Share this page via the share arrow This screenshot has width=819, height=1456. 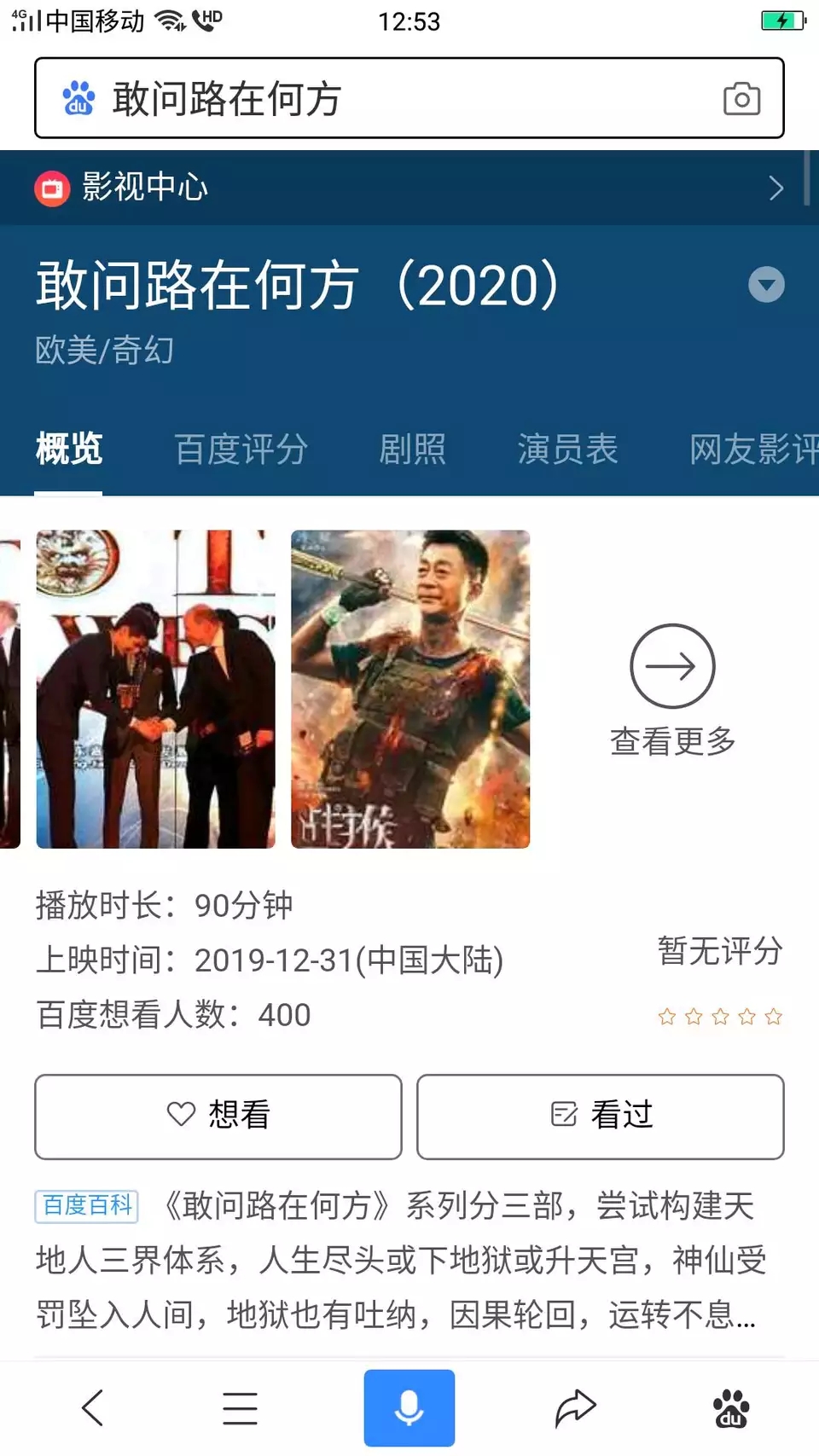(x=576, y=1407)
